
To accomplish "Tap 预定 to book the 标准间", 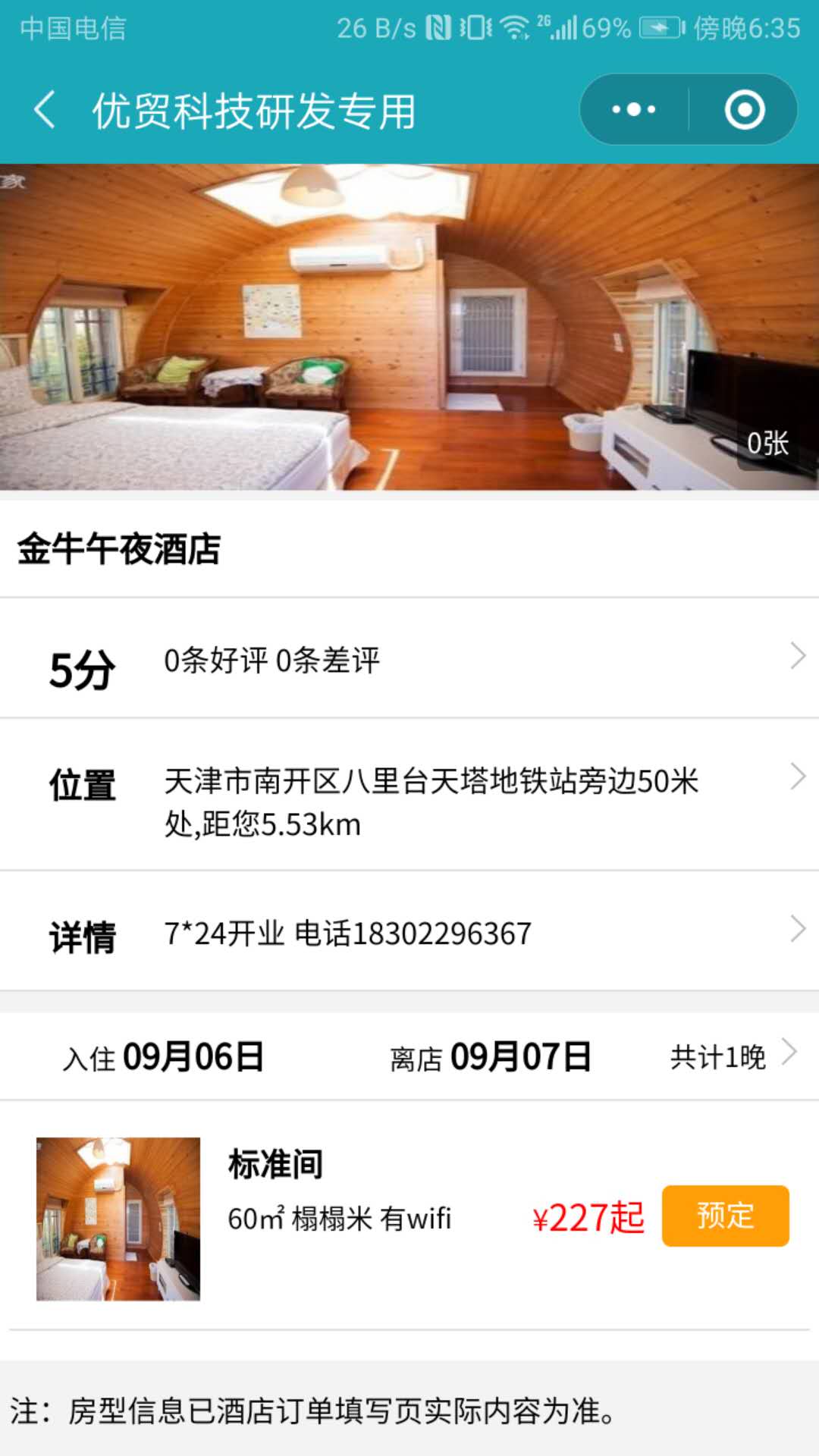I will pos(725,1216).
